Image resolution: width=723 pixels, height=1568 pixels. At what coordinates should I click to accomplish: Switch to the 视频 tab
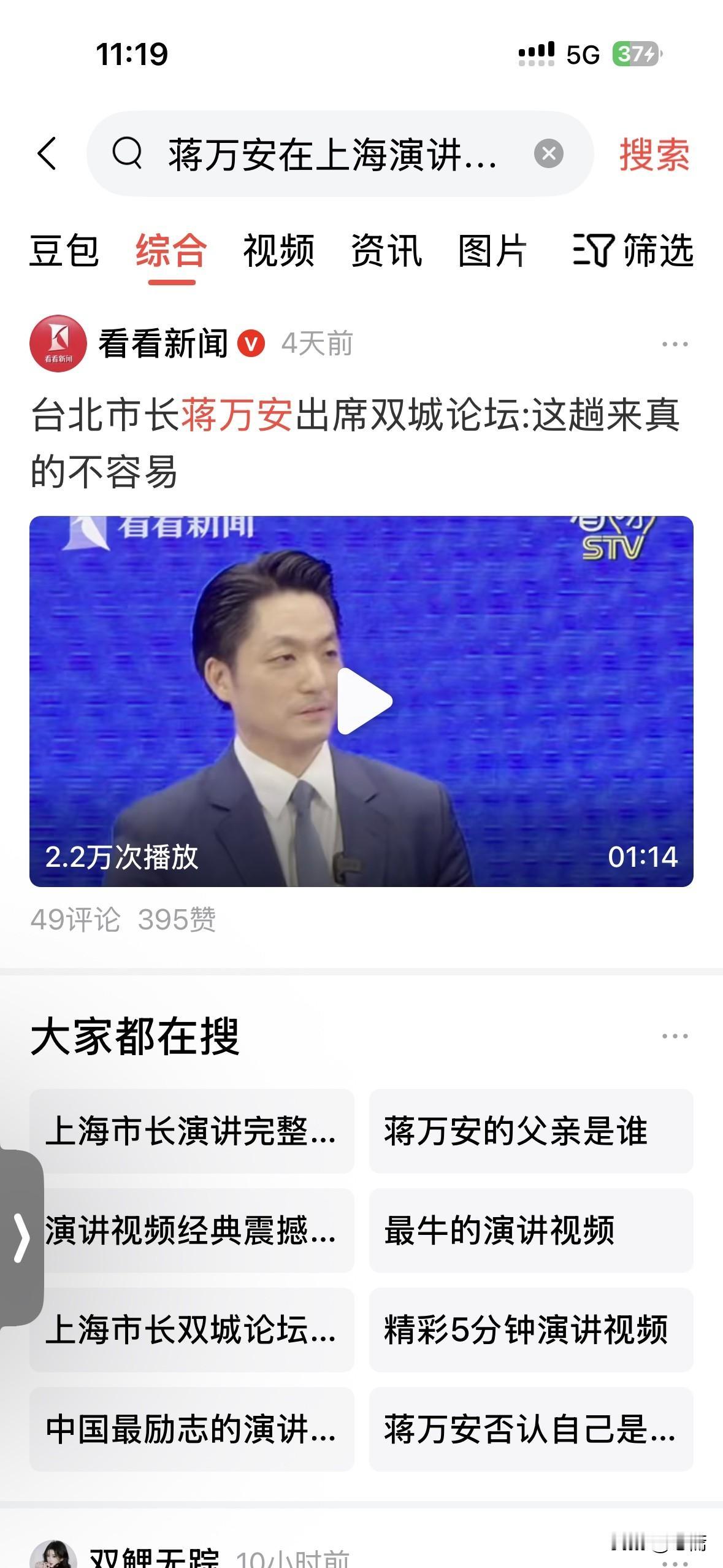[279, 252]
